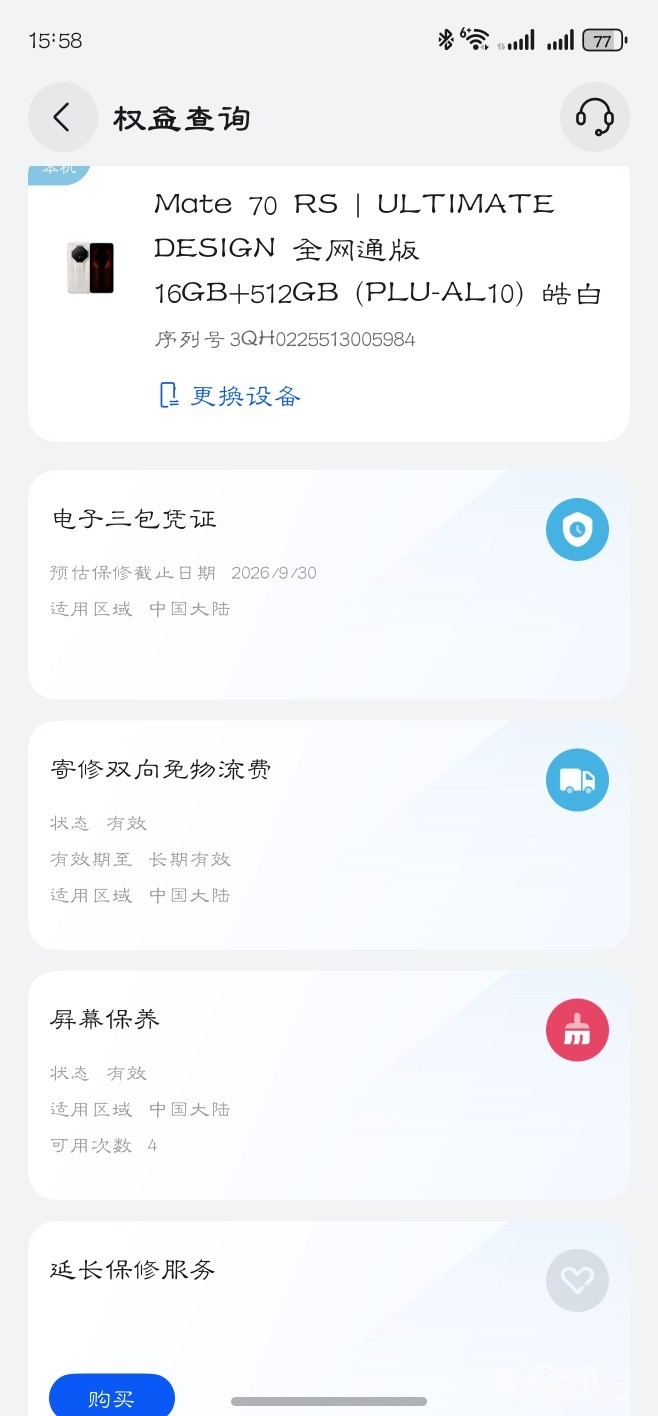Go back from 权益查询 page

[62, 117]
